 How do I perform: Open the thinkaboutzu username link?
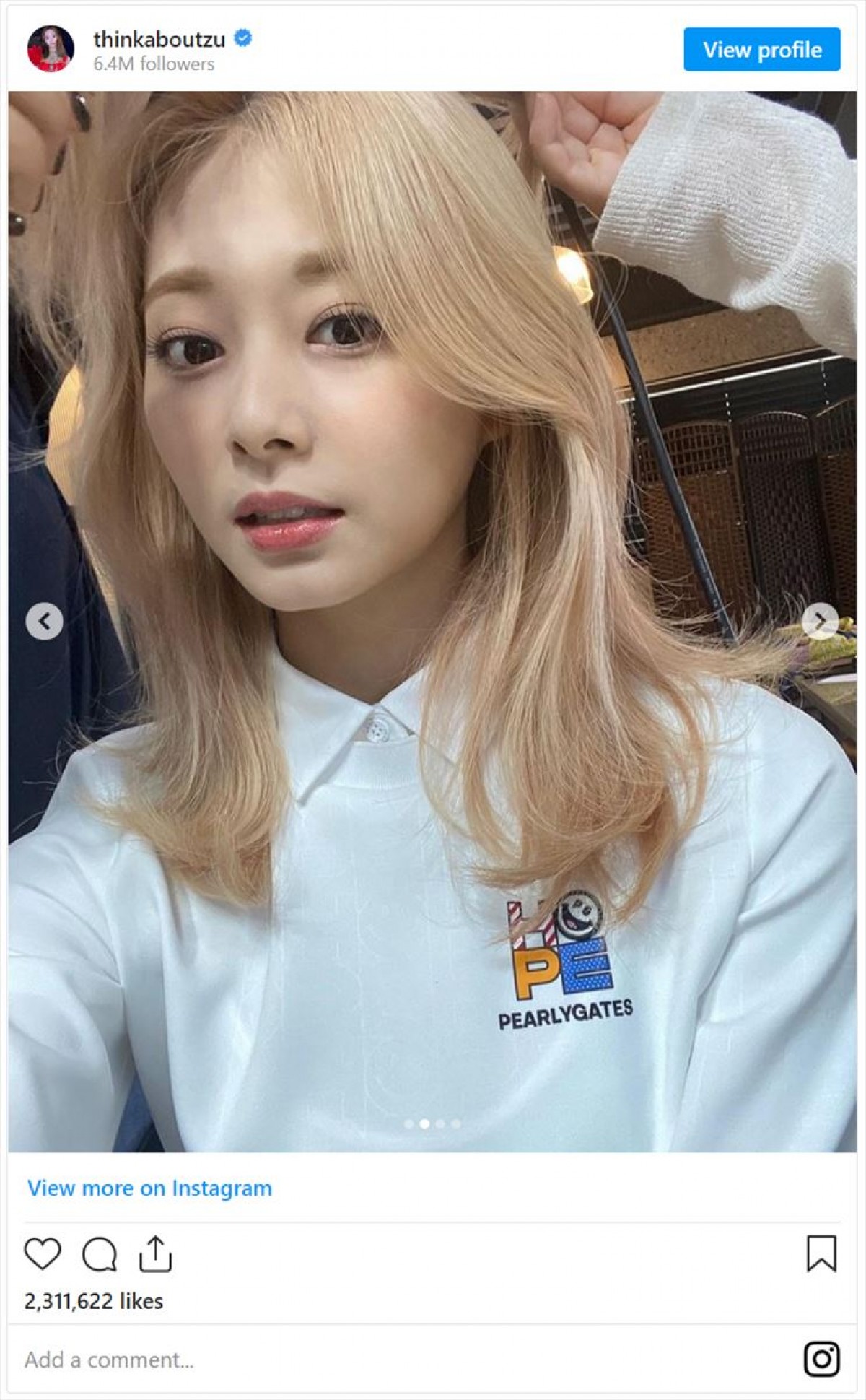click(159, 40)
